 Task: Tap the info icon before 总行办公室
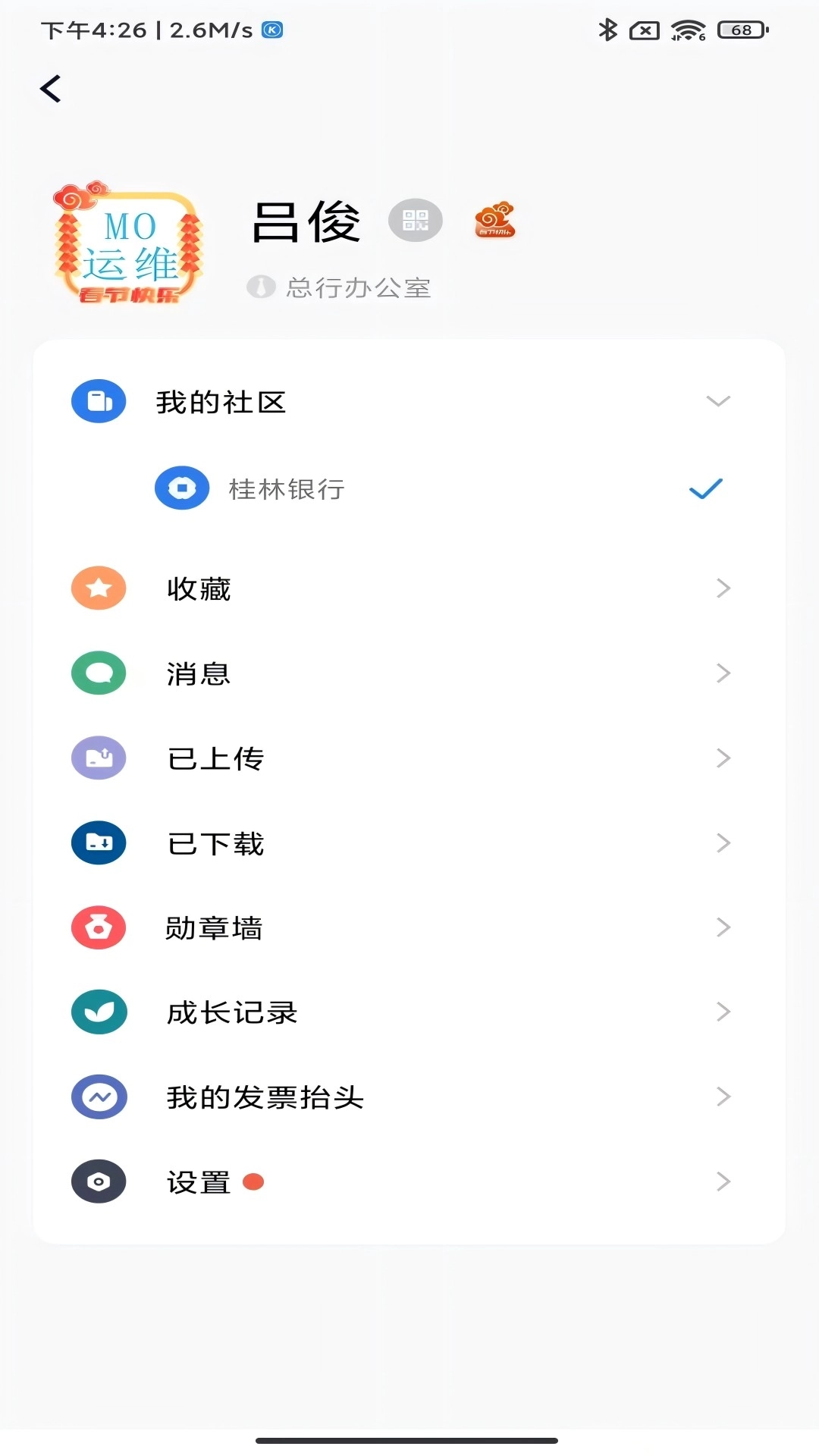(261, 287)
